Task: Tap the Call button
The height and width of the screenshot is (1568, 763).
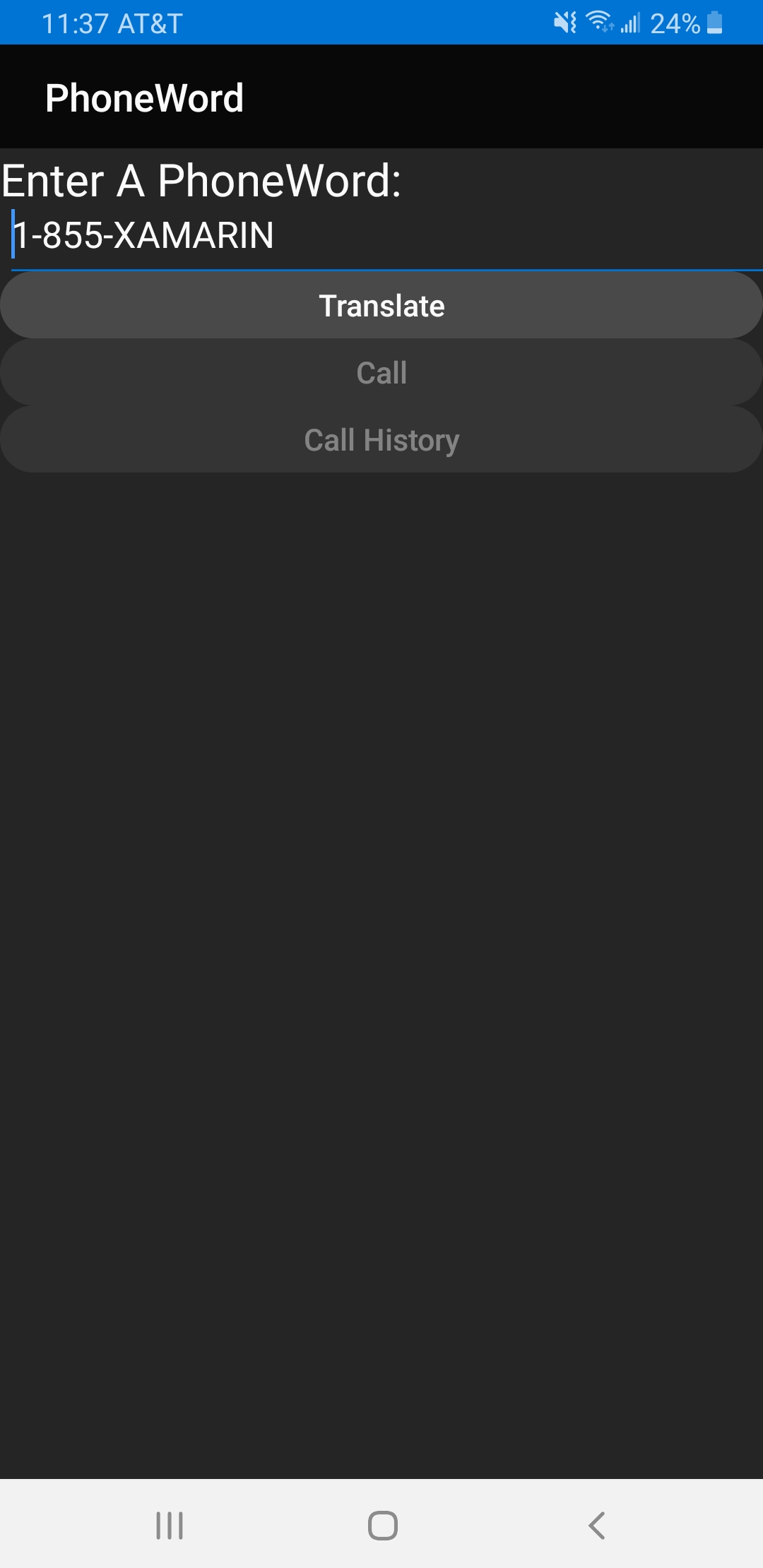Action: coord(381,373)
